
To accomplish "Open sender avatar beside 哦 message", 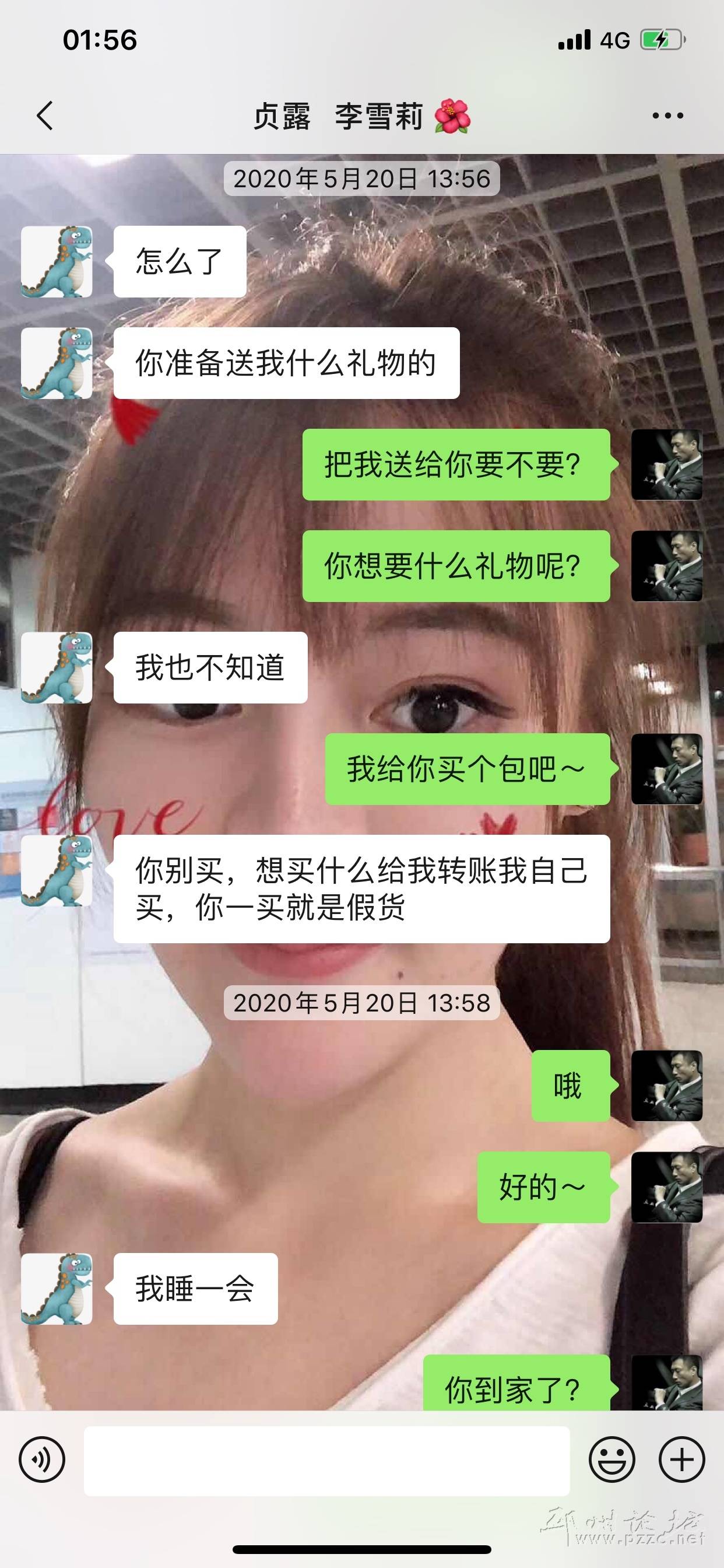I will 667,1086.
